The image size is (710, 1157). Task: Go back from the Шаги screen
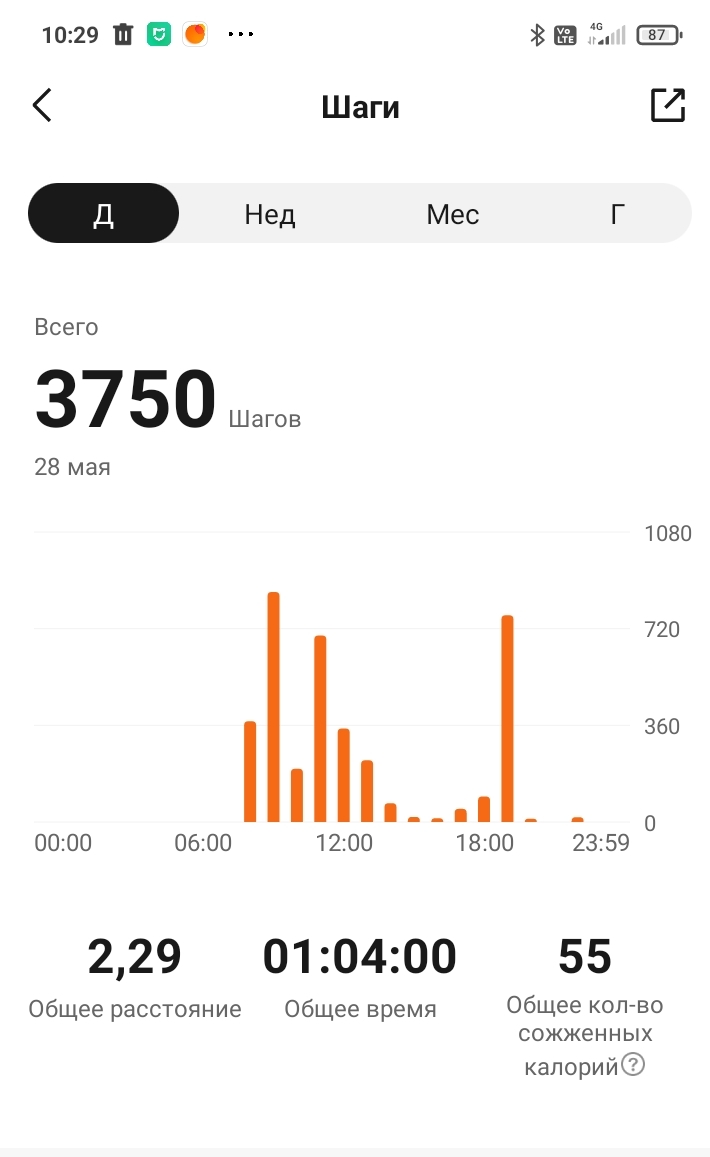coord(42,105)
